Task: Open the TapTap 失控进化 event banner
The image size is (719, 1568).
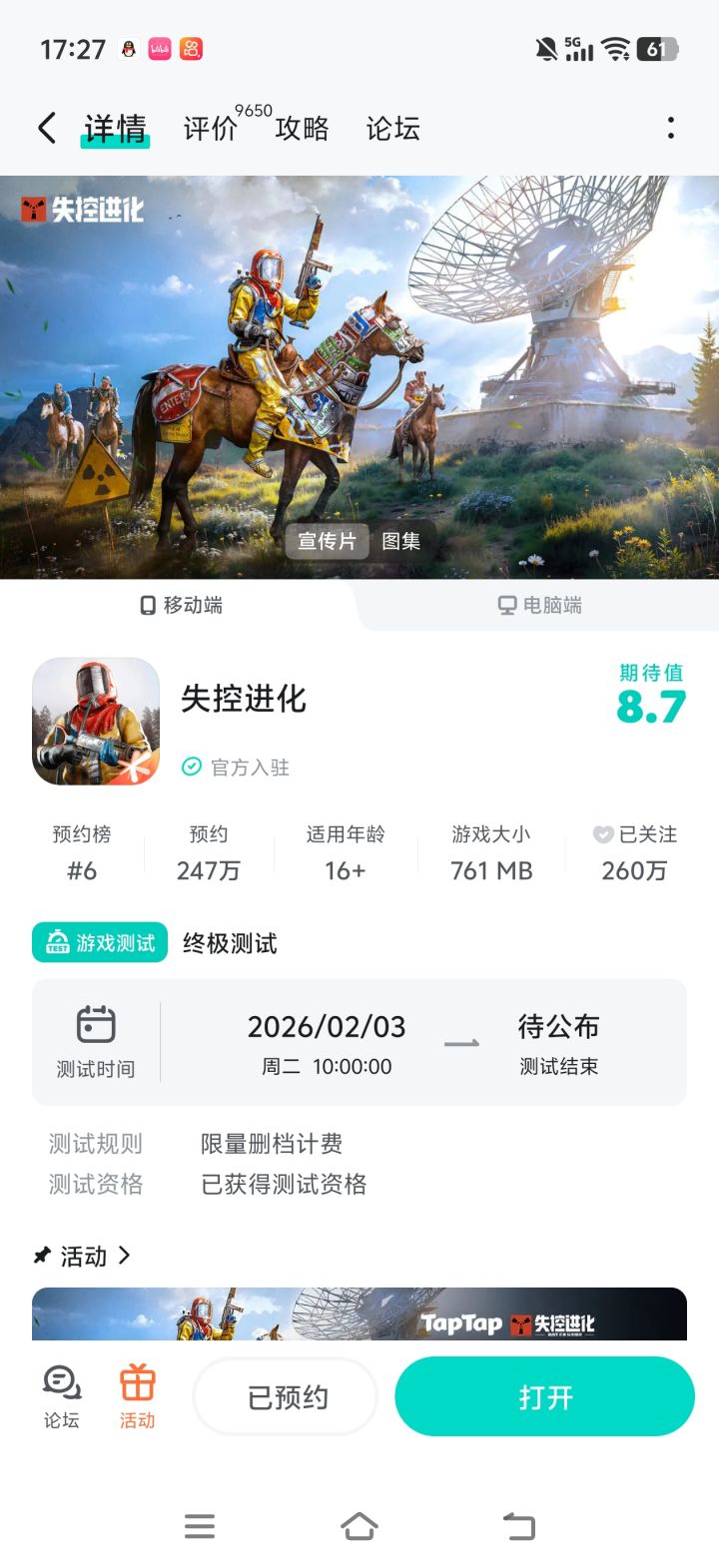Action: click(359, 1313)
